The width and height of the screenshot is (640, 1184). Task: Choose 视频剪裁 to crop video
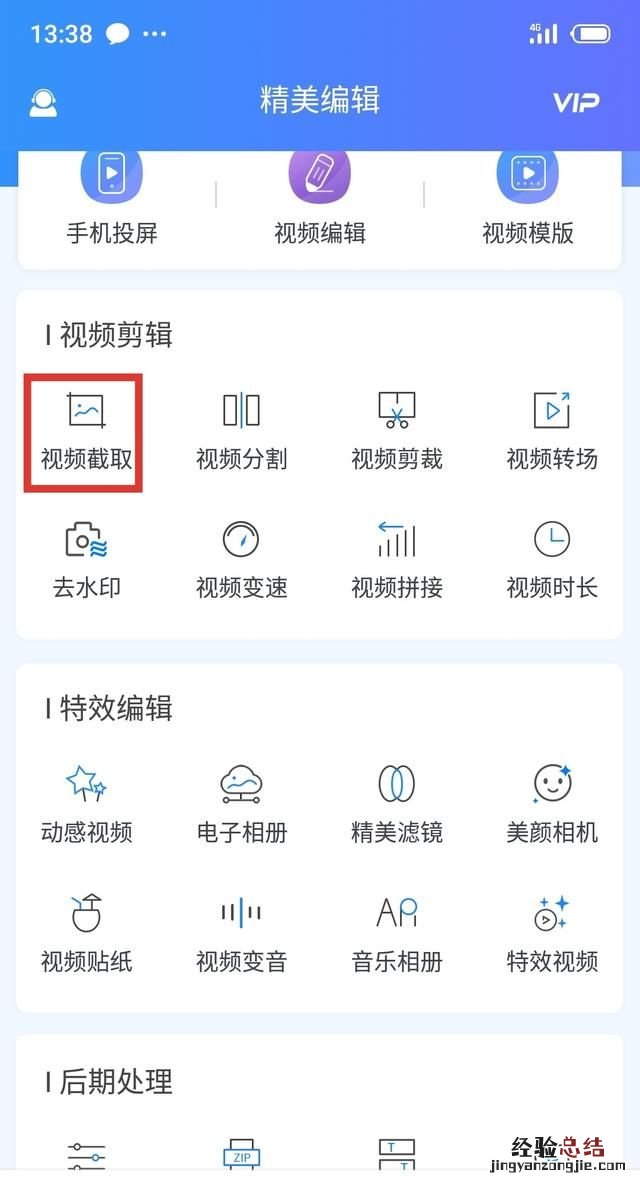click(x=397, y=431)
